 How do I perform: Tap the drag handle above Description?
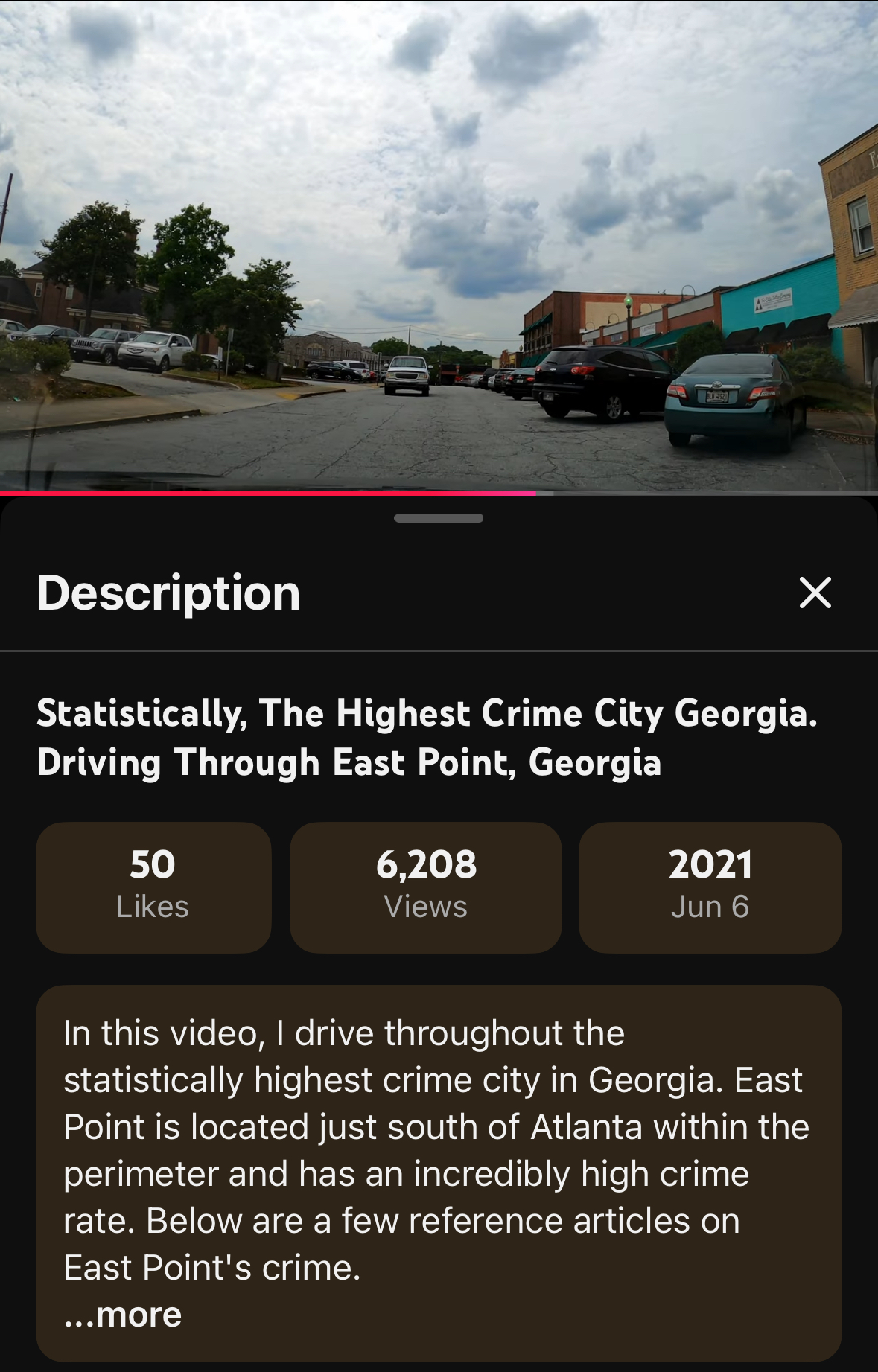pyautogui.click(x=439, y=518)
